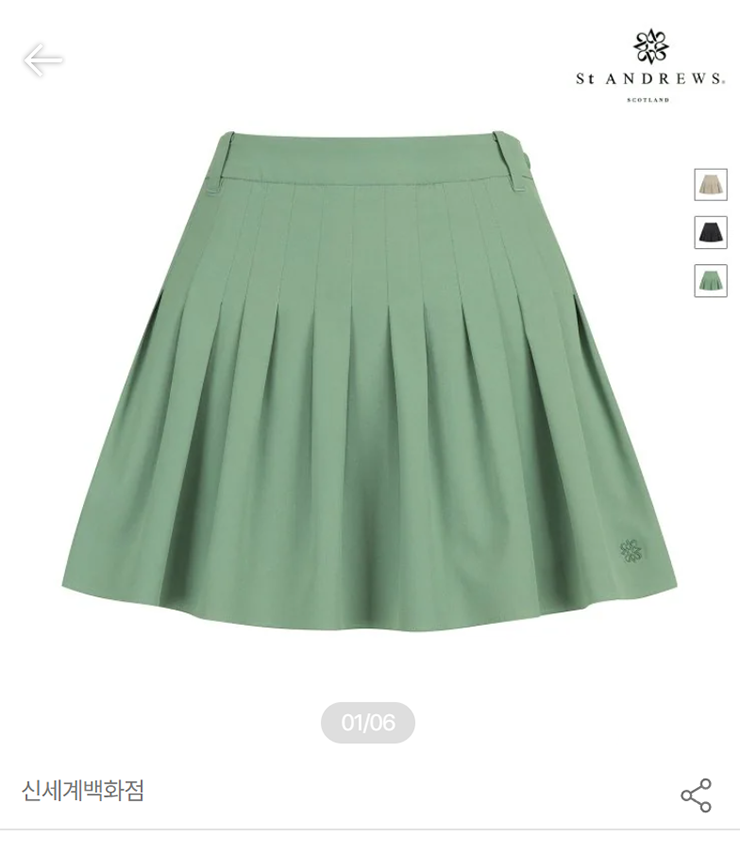Go back using the top arrow
This screenshot has height=850, width=740.
(x=43, y=60)
